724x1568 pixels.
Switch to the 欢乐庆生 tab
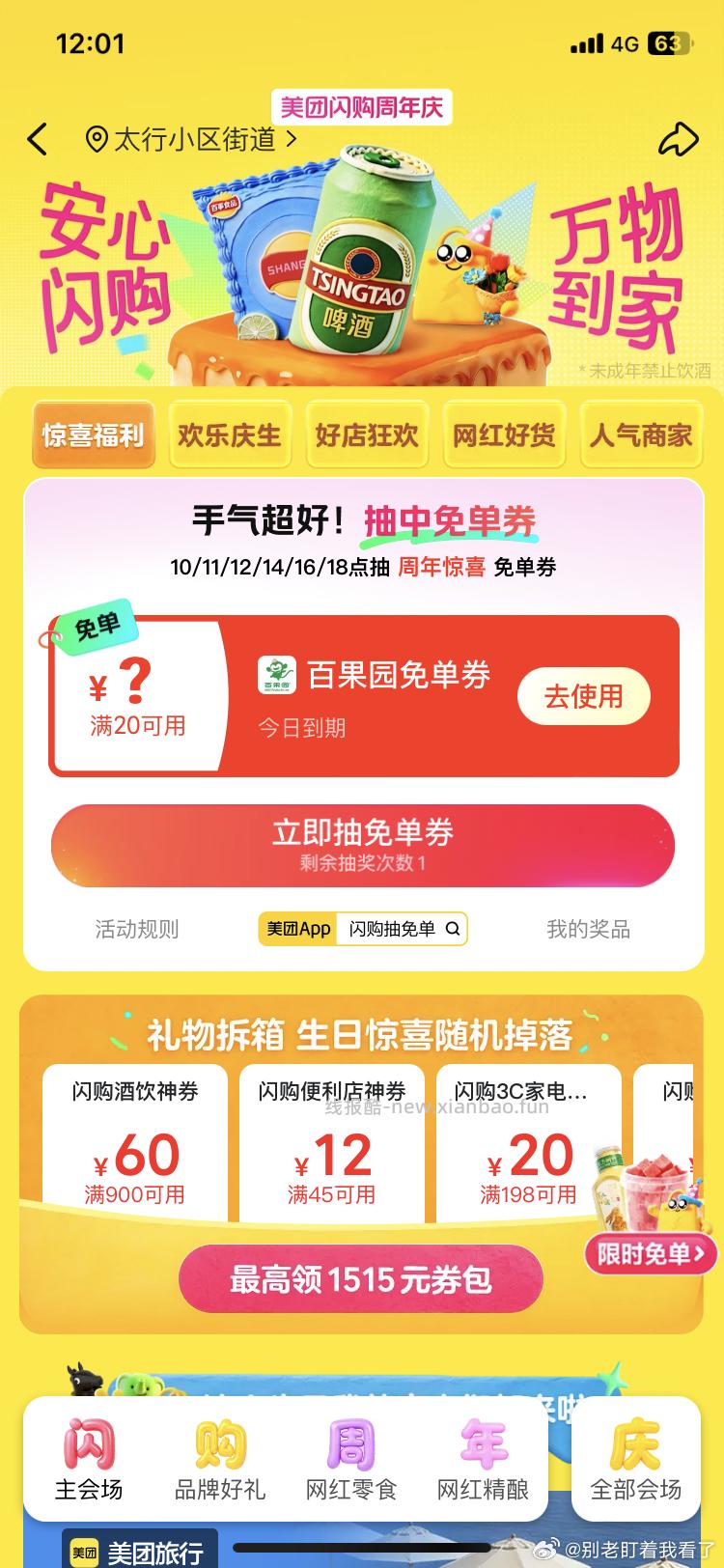click(x=230, y=435)
